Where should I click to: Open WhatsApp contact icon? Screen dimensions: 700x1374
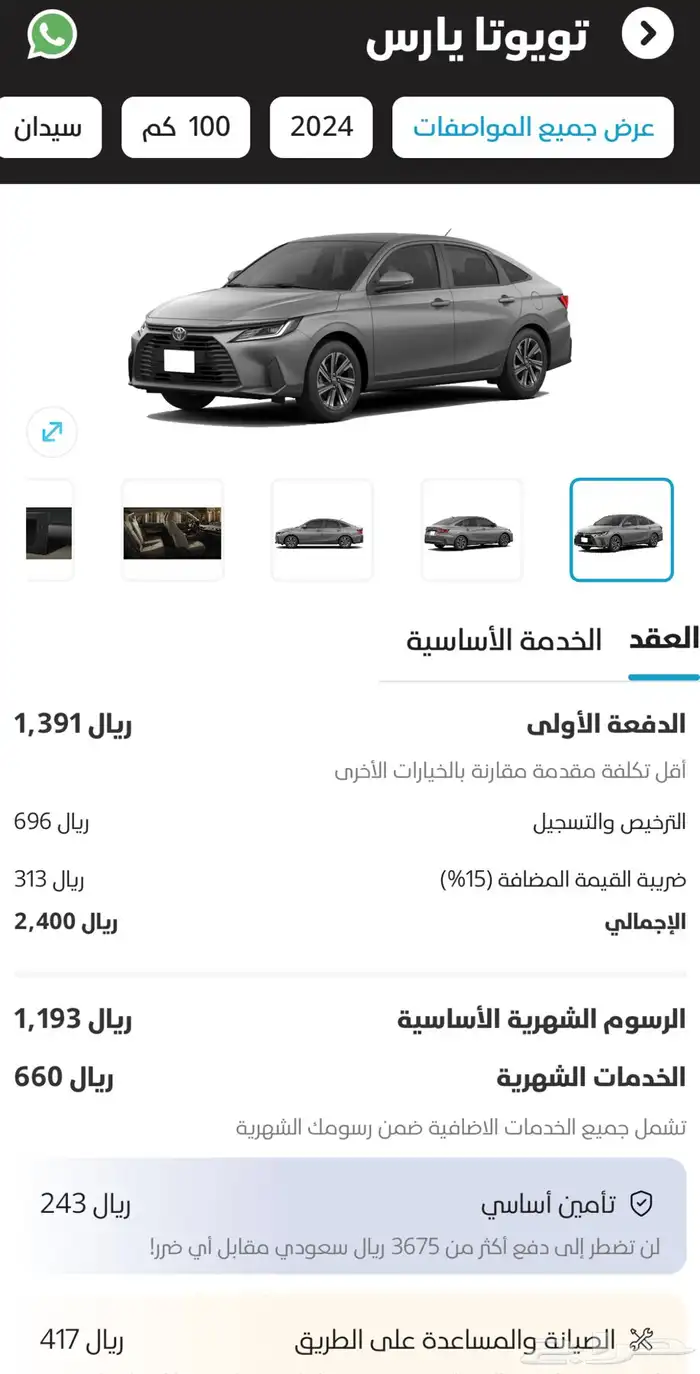tap(52, 35)
